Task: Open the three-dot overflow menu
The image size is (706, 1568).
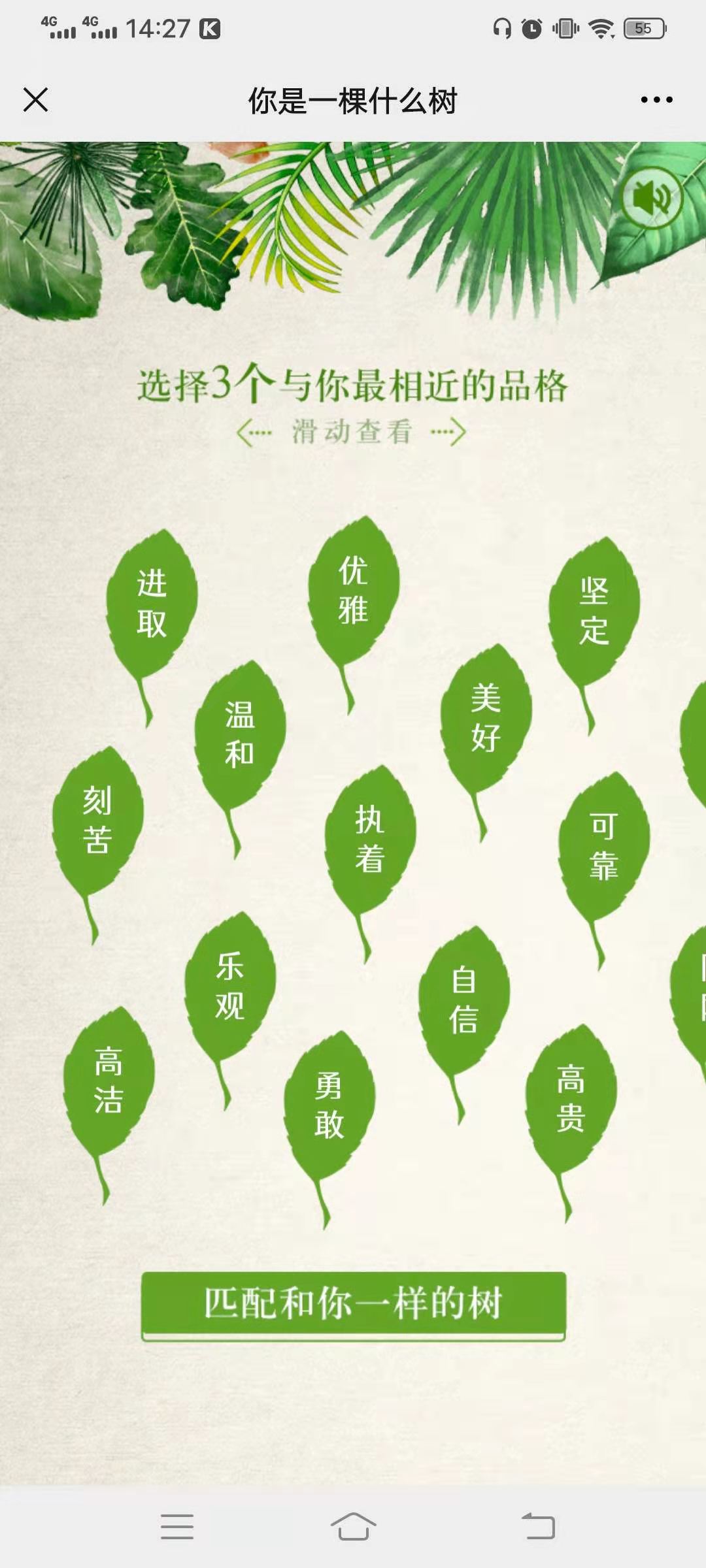Action: 656,100
